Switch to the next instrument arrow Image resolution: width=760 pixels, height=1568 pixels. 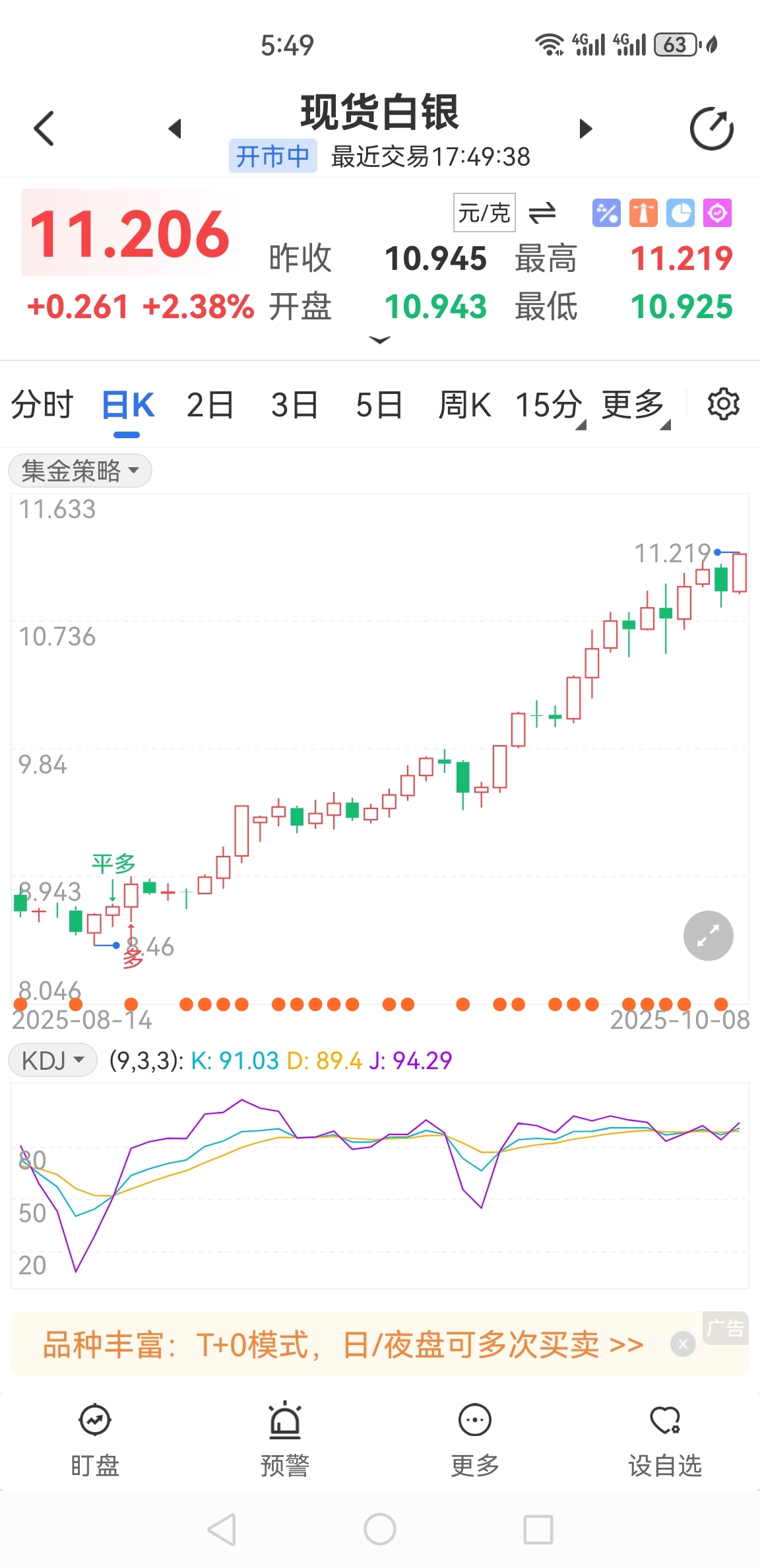[585, 128]
